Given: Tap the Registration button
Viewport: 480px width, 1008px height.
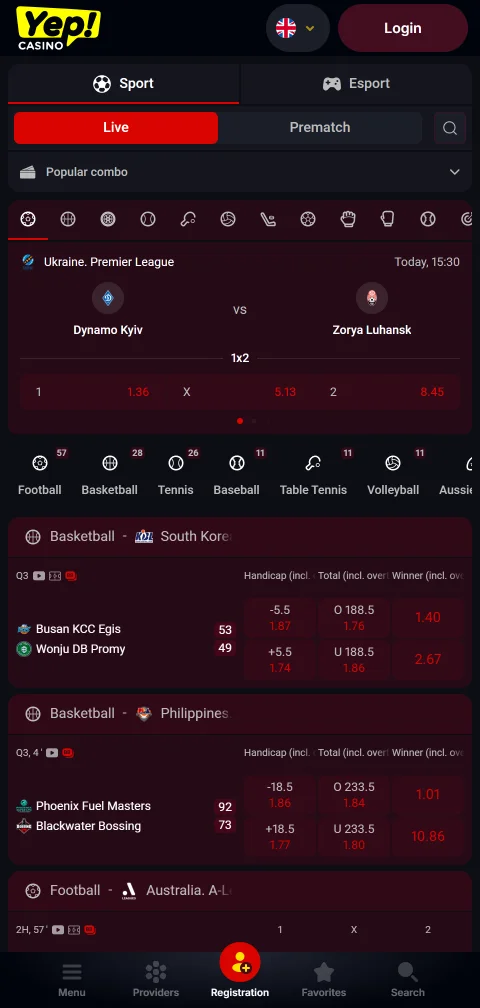Looking at the screenshot, I should tap(240, 971).
